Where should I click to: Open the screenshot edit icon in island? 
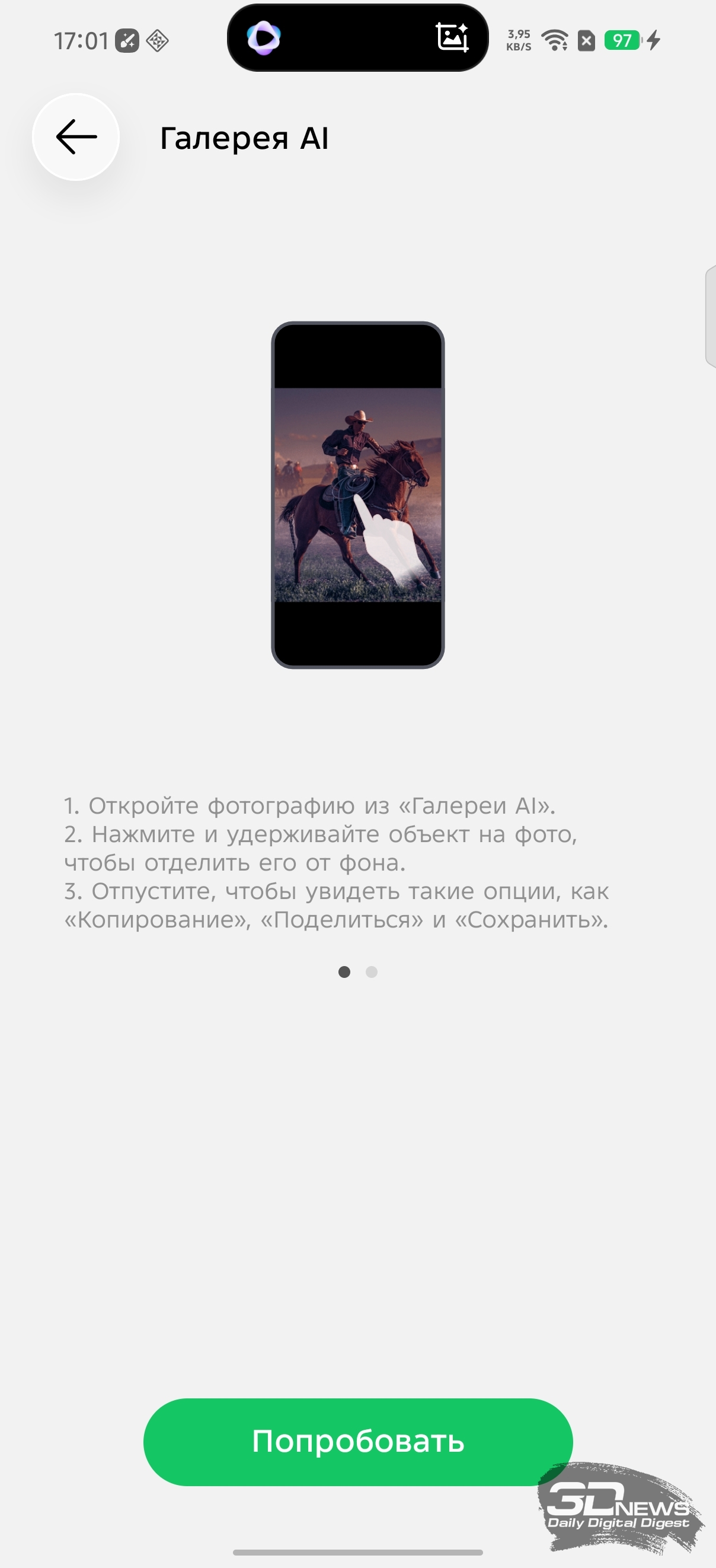coord(452,38)
